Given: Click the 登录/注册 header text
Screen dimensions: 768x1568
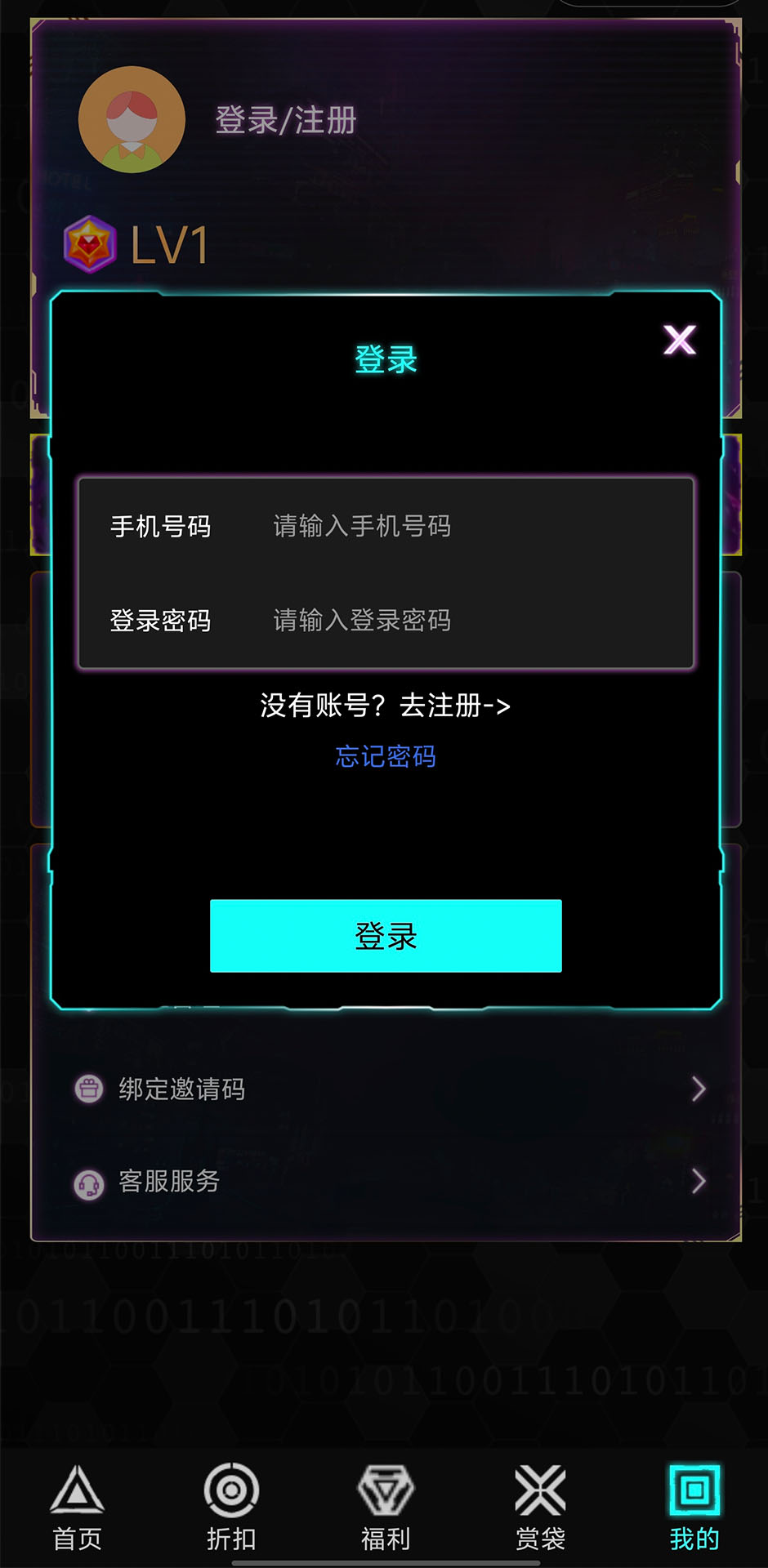Looking at the screenshot, I should [285, 118].
